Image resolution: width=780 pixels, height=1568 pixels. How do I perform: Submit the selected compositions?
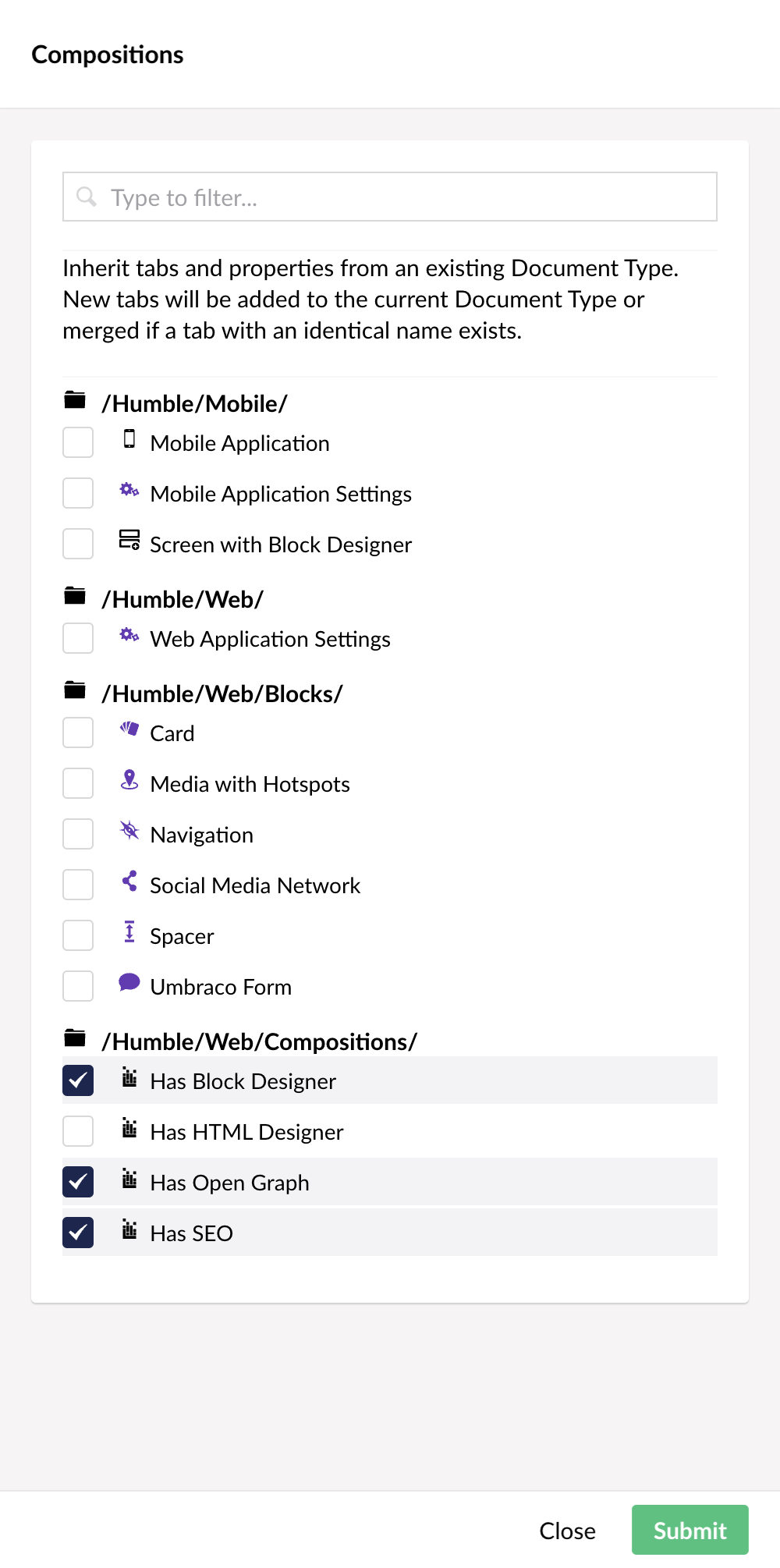tap(690, 1530)
